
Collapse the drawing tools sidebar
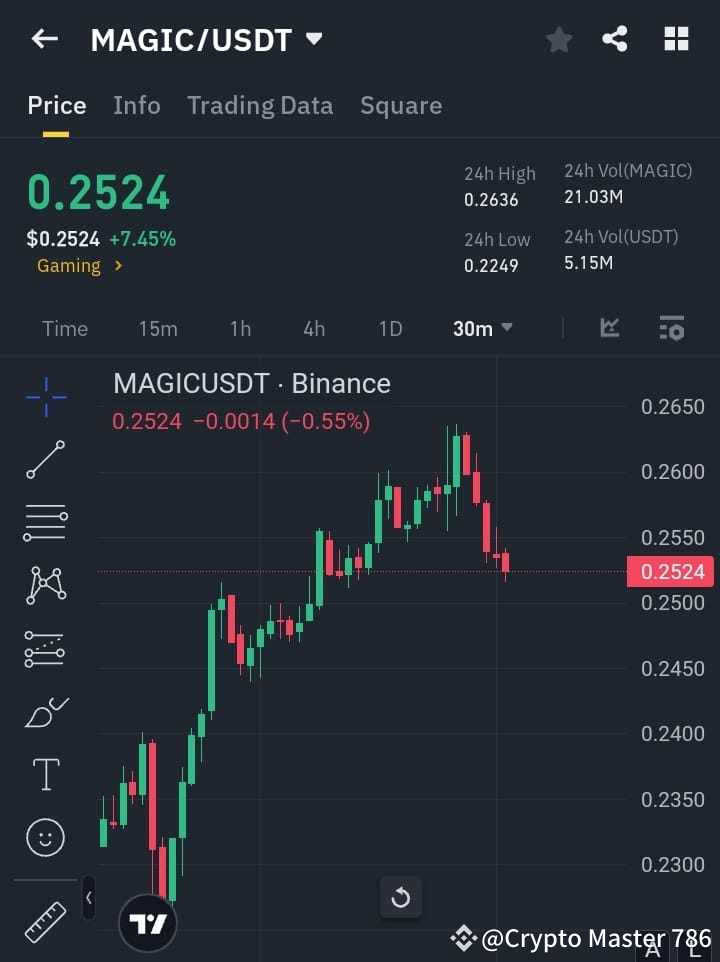(88, 898)
